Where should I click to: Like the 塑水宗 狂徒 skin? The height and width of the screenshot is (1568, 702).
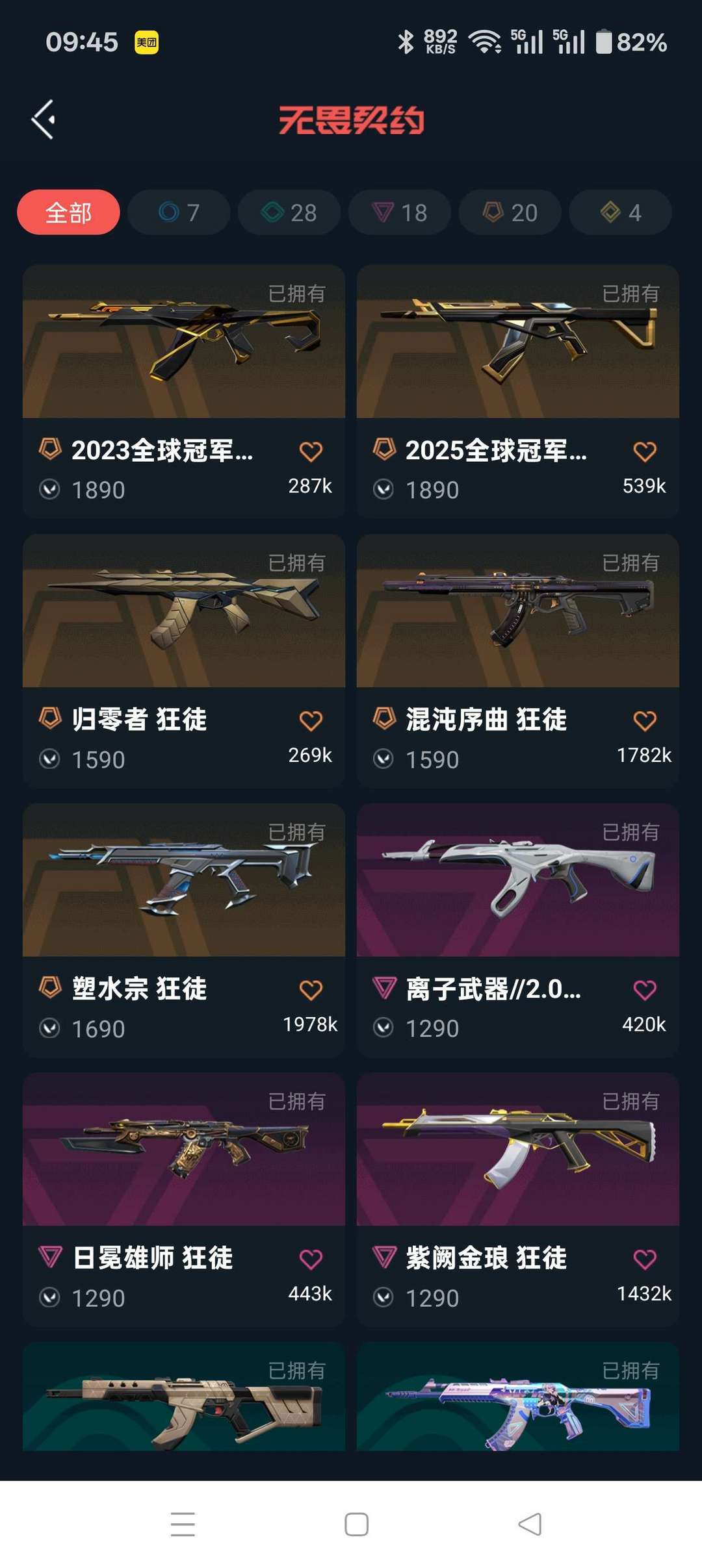click(x=311, y=991)
